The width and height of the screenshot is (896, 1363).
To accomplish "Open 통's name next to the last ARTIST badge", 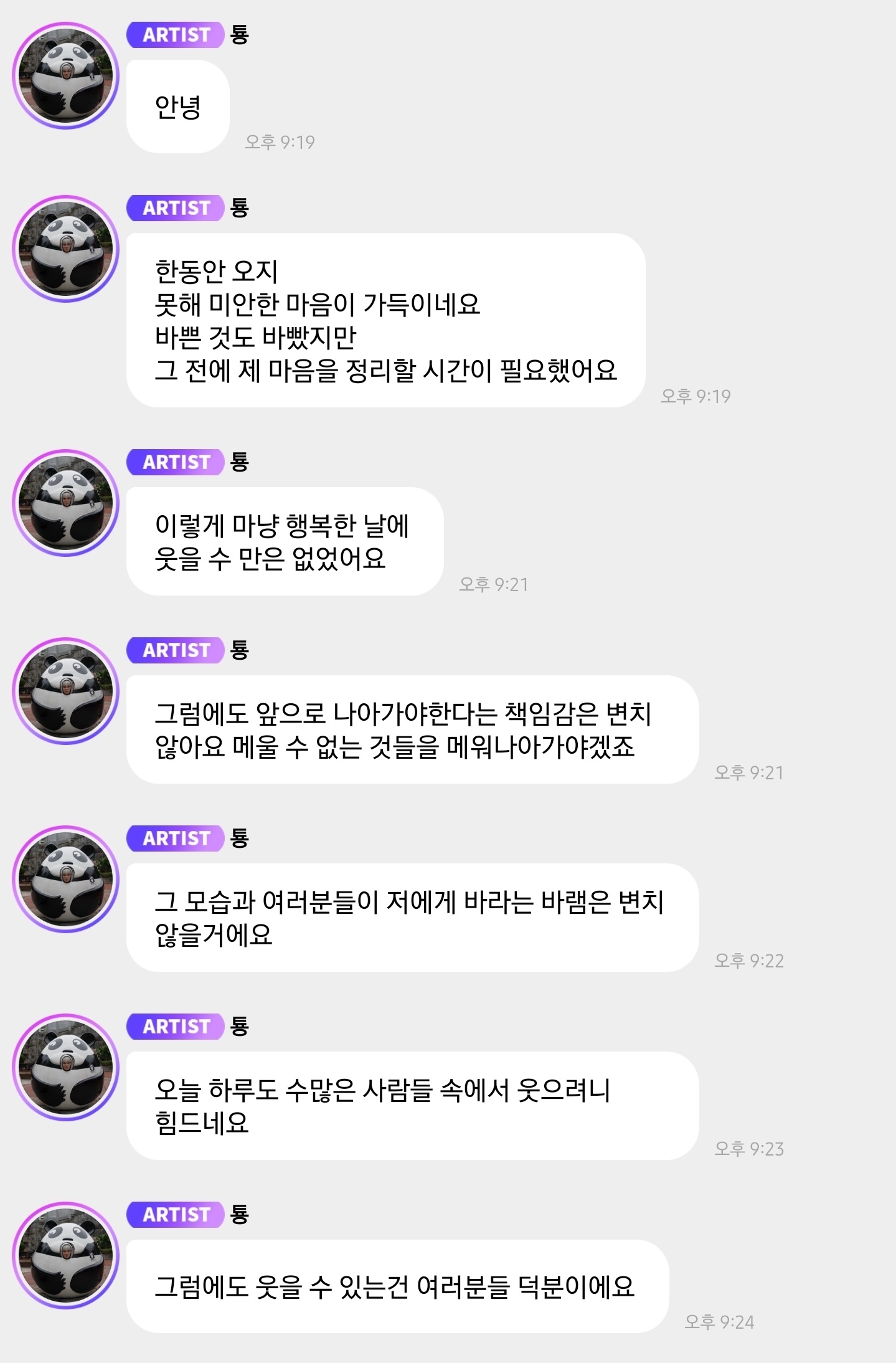I will (237, 1213).
